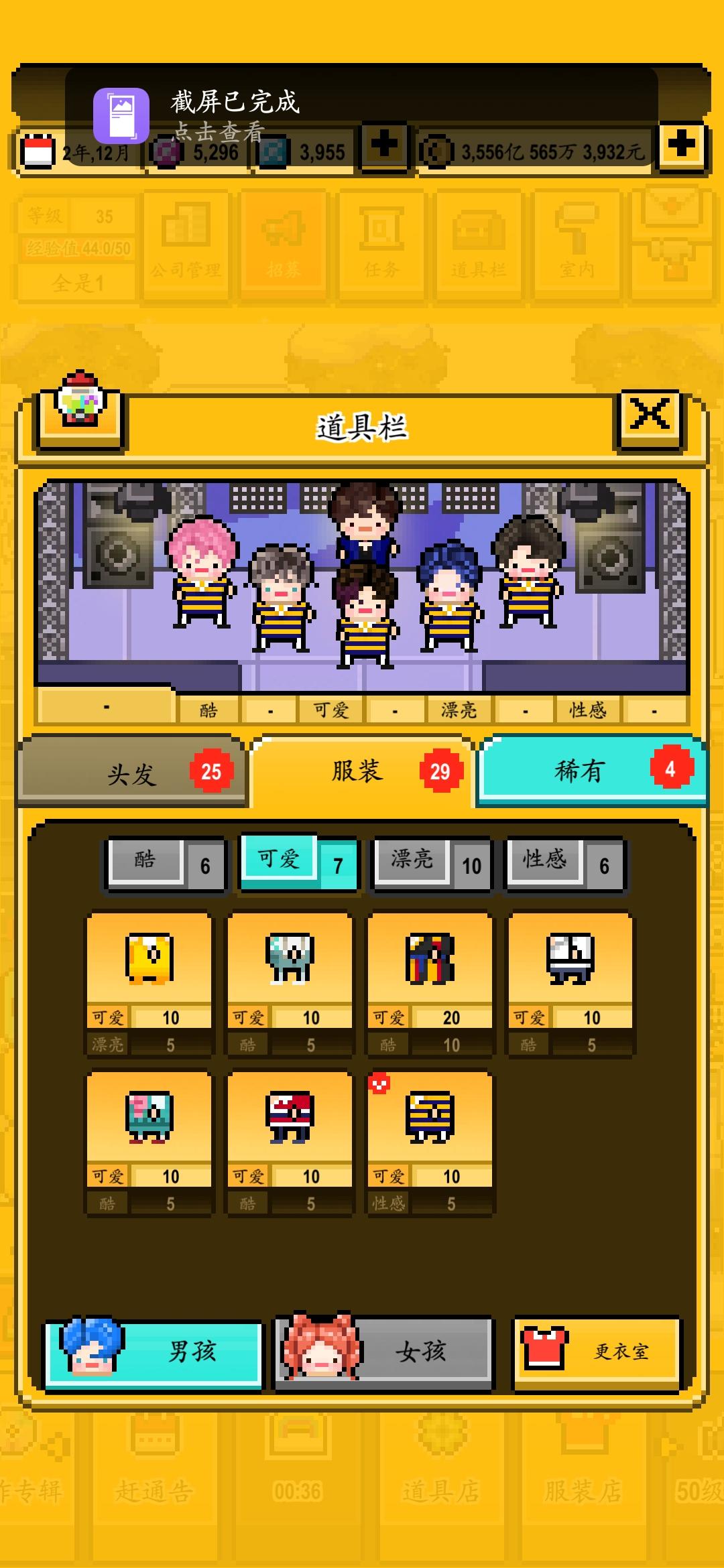This screenshot has width=724, height=1568.
Task: Click the 道具栏 chest icon
Action: coord(476,241)
